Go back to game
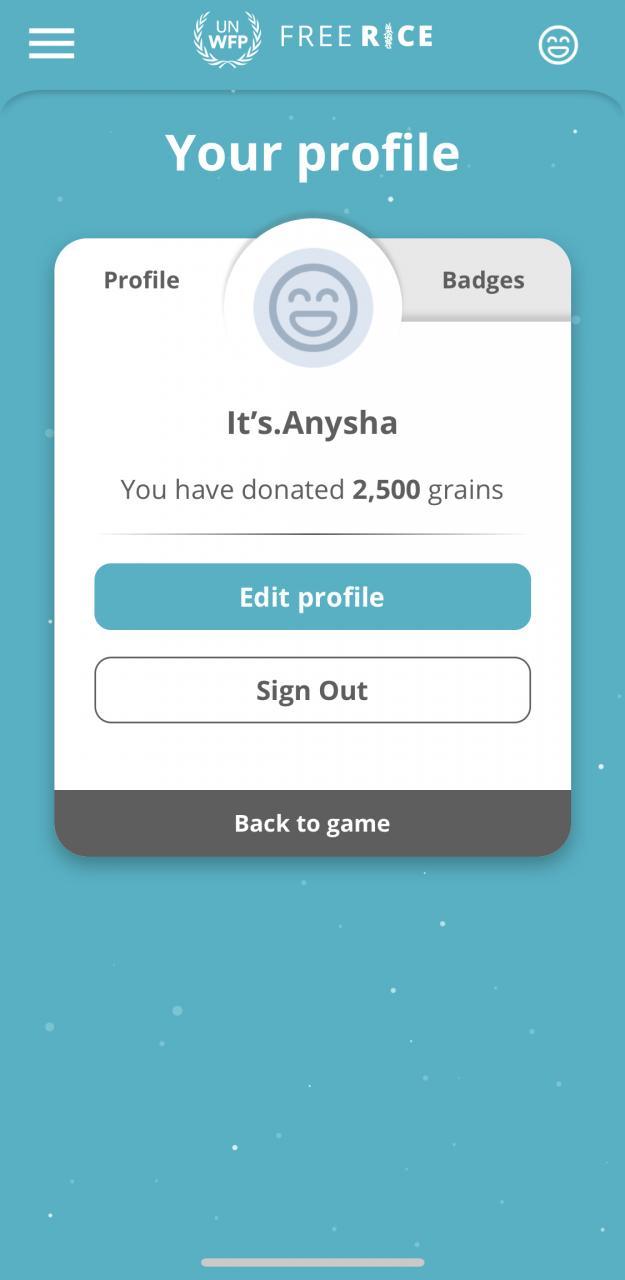Image resolution: width=625 pixels, height=1280 pixels. pyautogui.click(x=312, y=823)
